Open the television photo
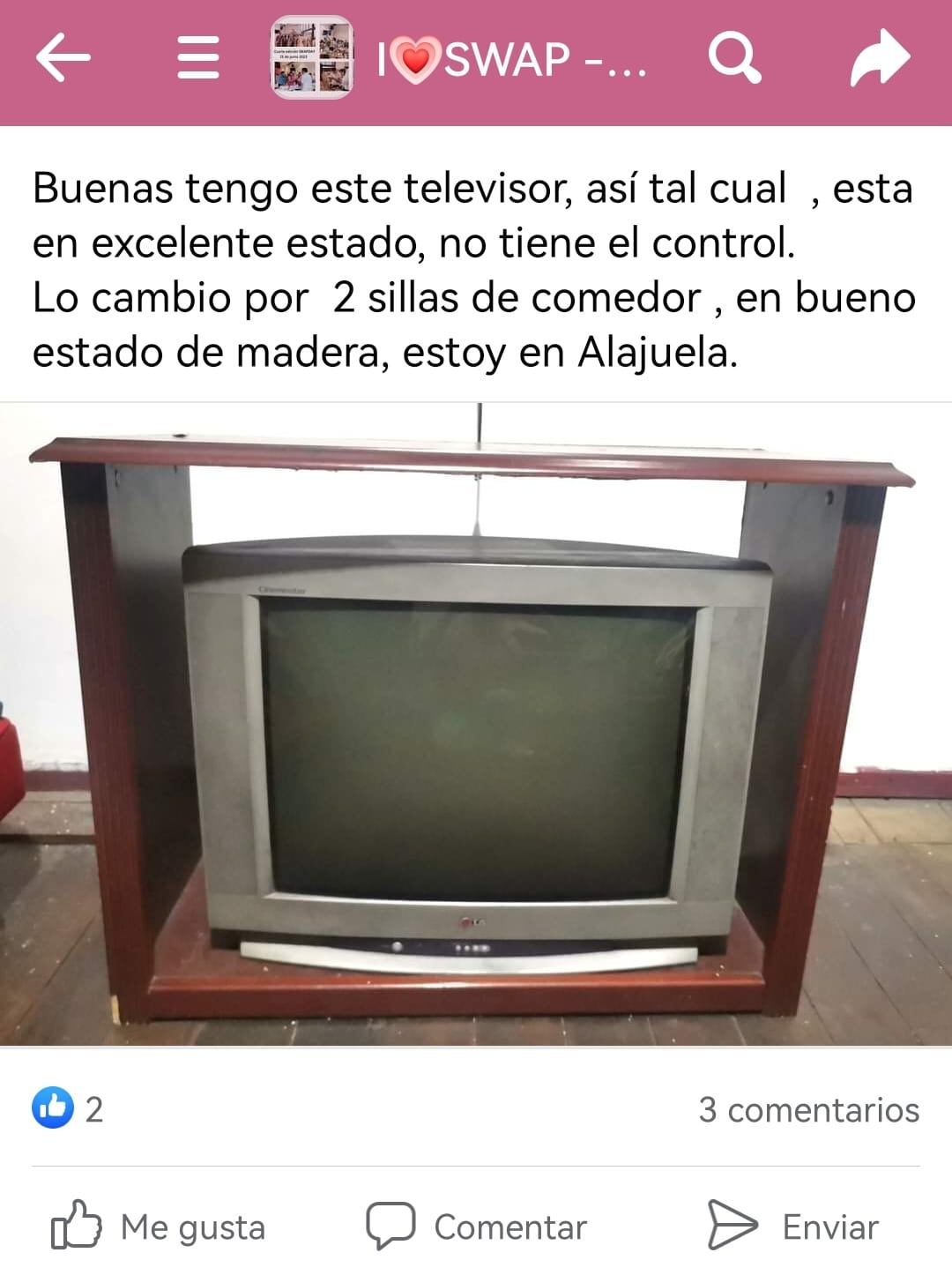 476,723
